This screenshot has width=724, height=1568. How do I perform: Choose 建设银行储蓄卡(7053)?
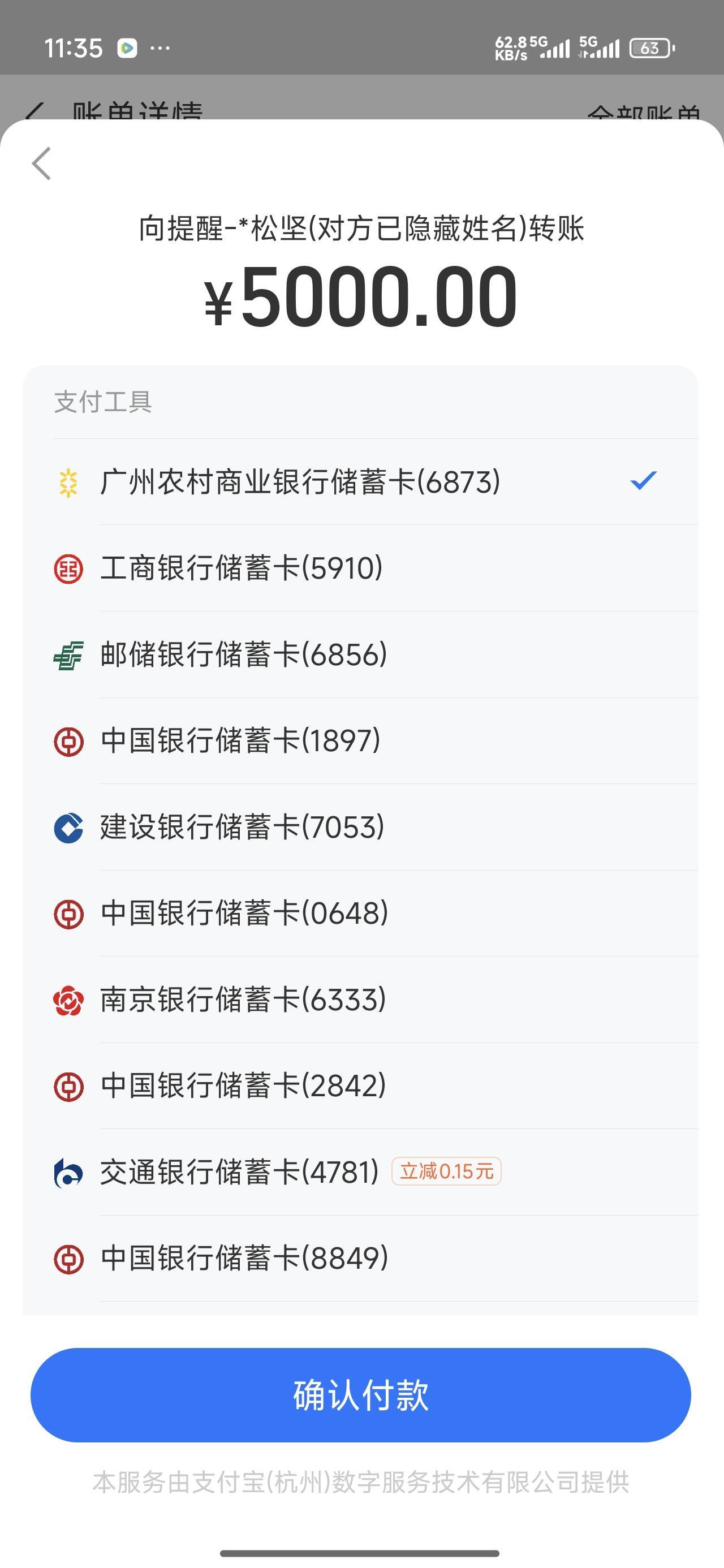[360, 826]
